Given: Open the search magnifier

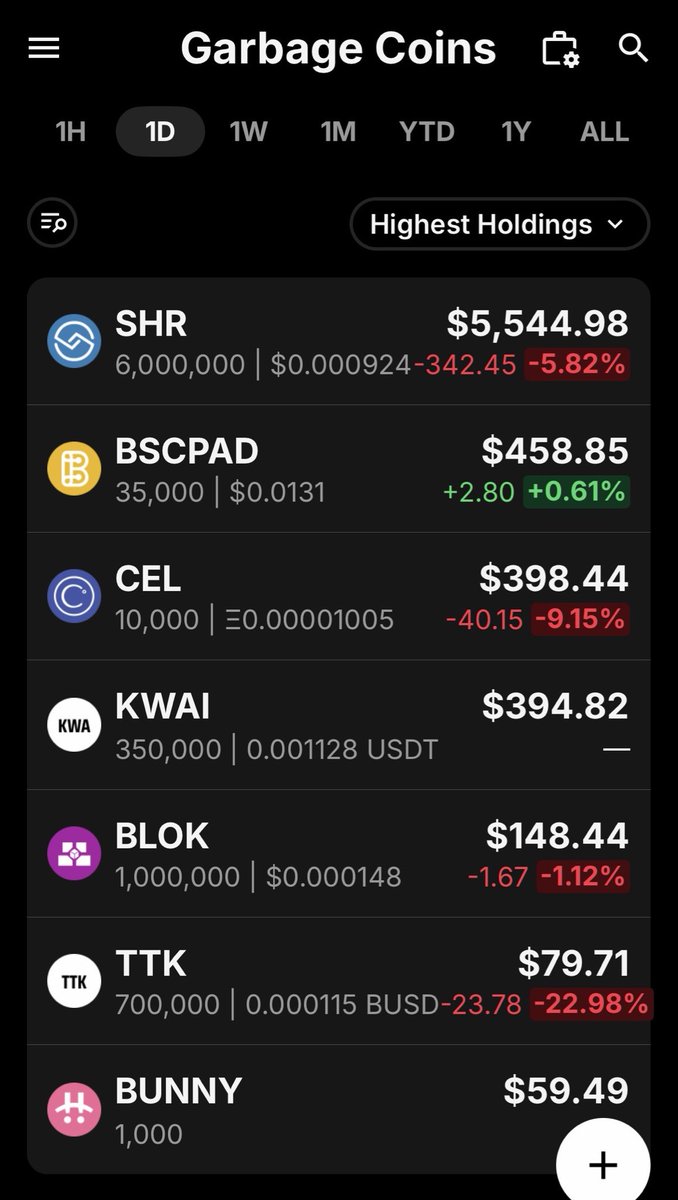Looking at the screenshot, I should [x=633, y=48].
